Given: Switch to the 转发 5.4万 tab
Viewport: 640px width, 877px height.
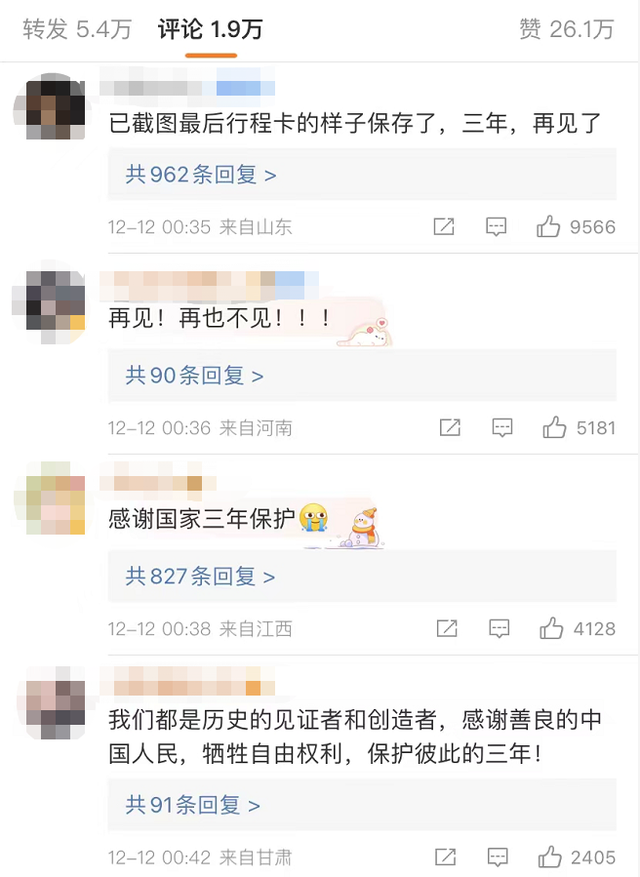Looking at the screenshot, I should (x=77, y=30).
